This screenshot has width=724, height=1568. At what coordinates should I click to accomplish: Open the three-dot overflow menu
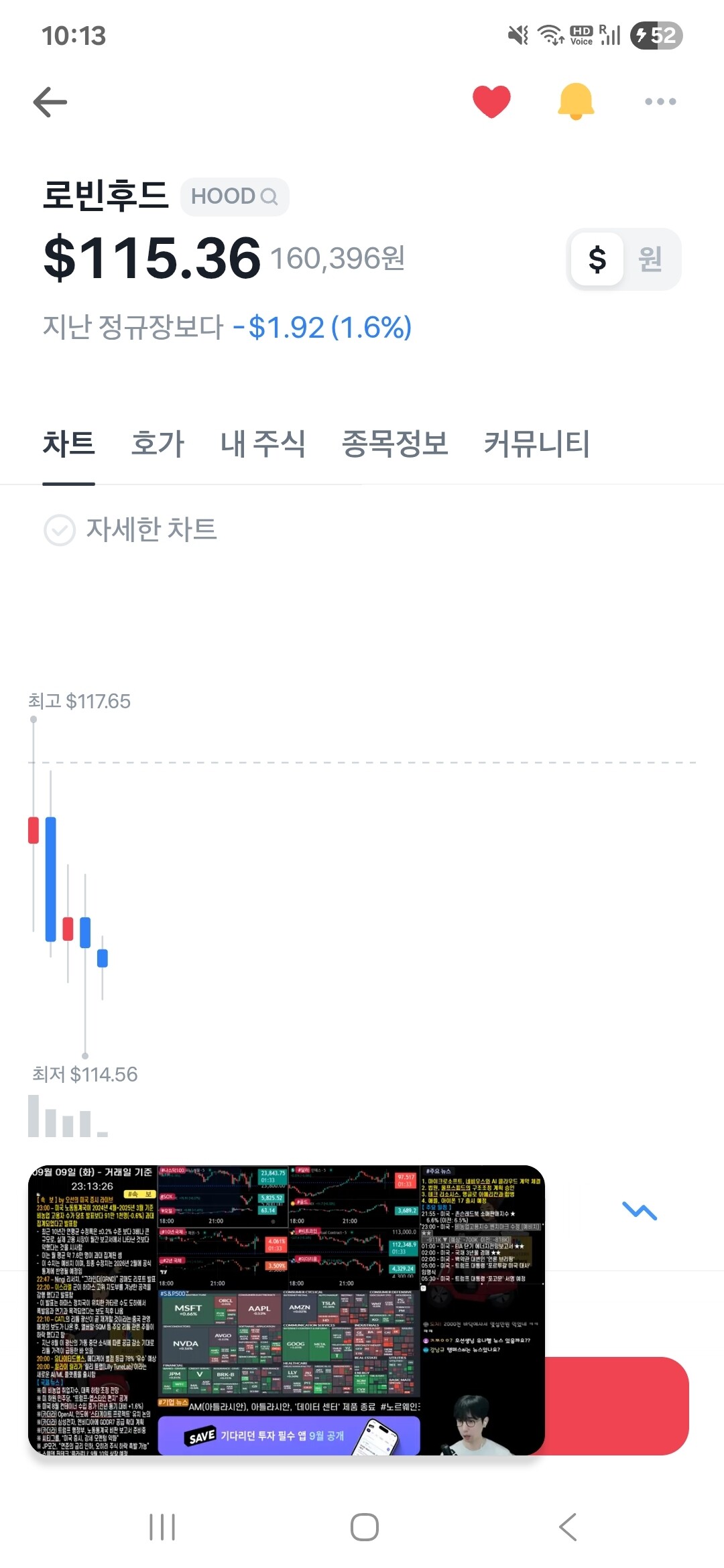660,102
